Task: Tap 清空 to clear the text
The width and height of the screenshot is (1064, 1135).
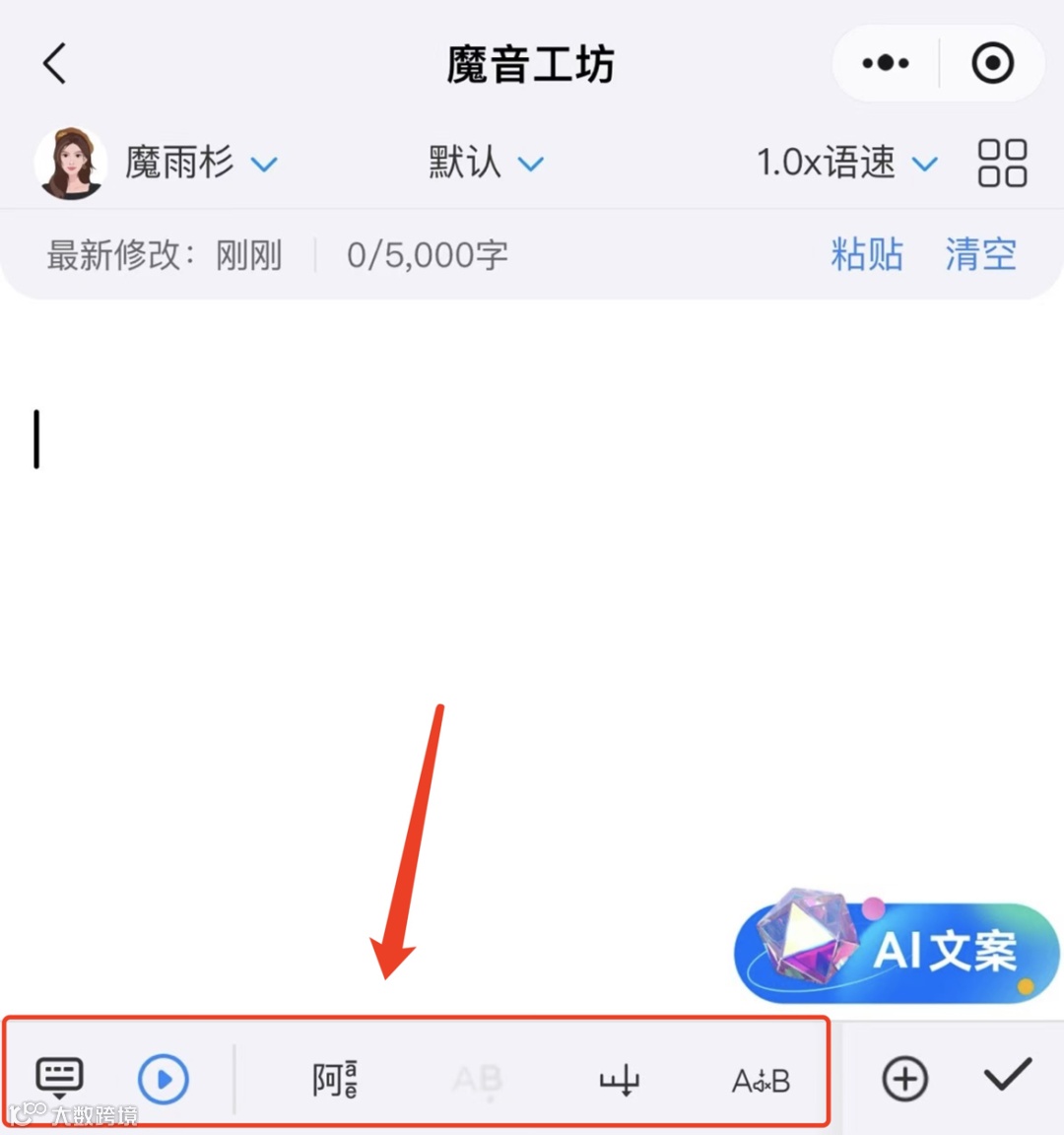Action: 980,254
